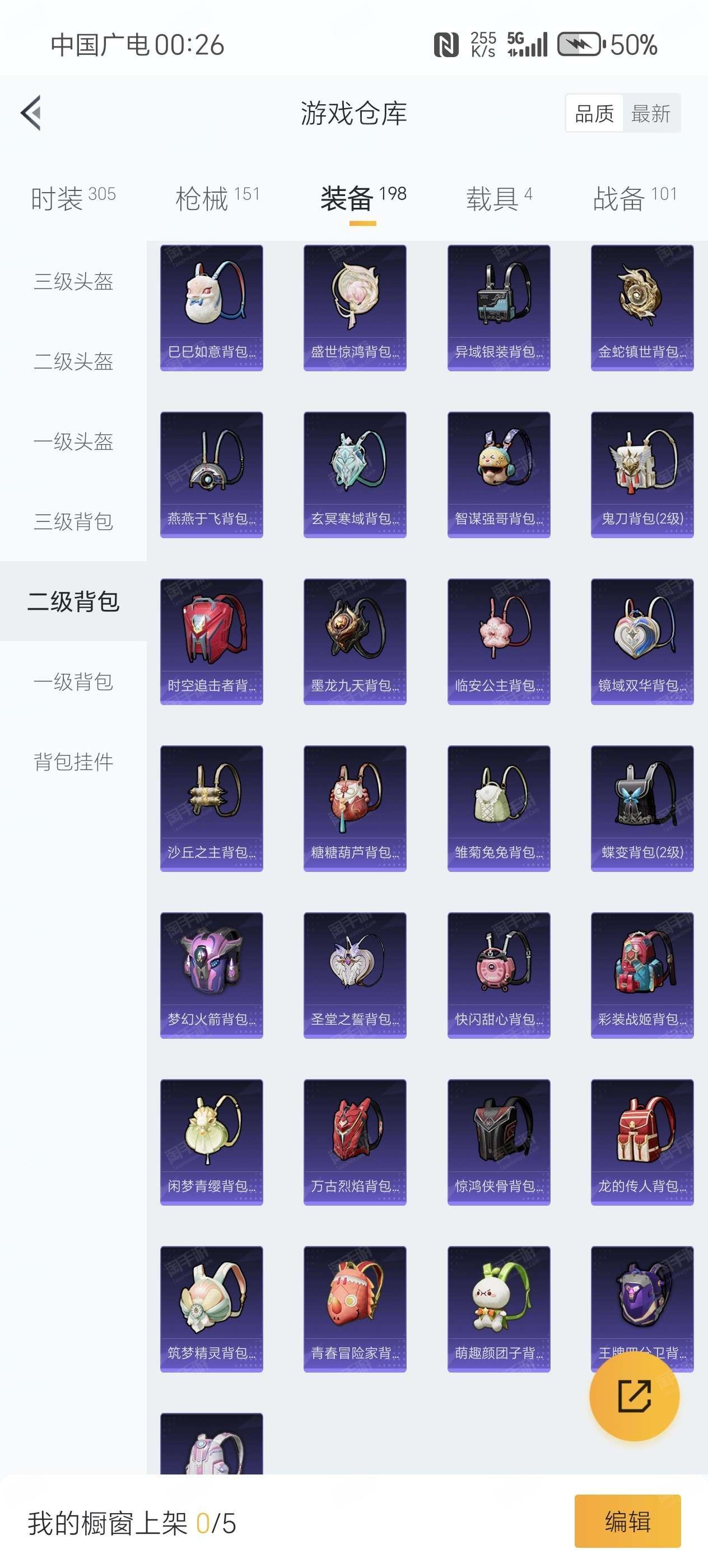View the 墨龙九天背包 item

[355, 642]
